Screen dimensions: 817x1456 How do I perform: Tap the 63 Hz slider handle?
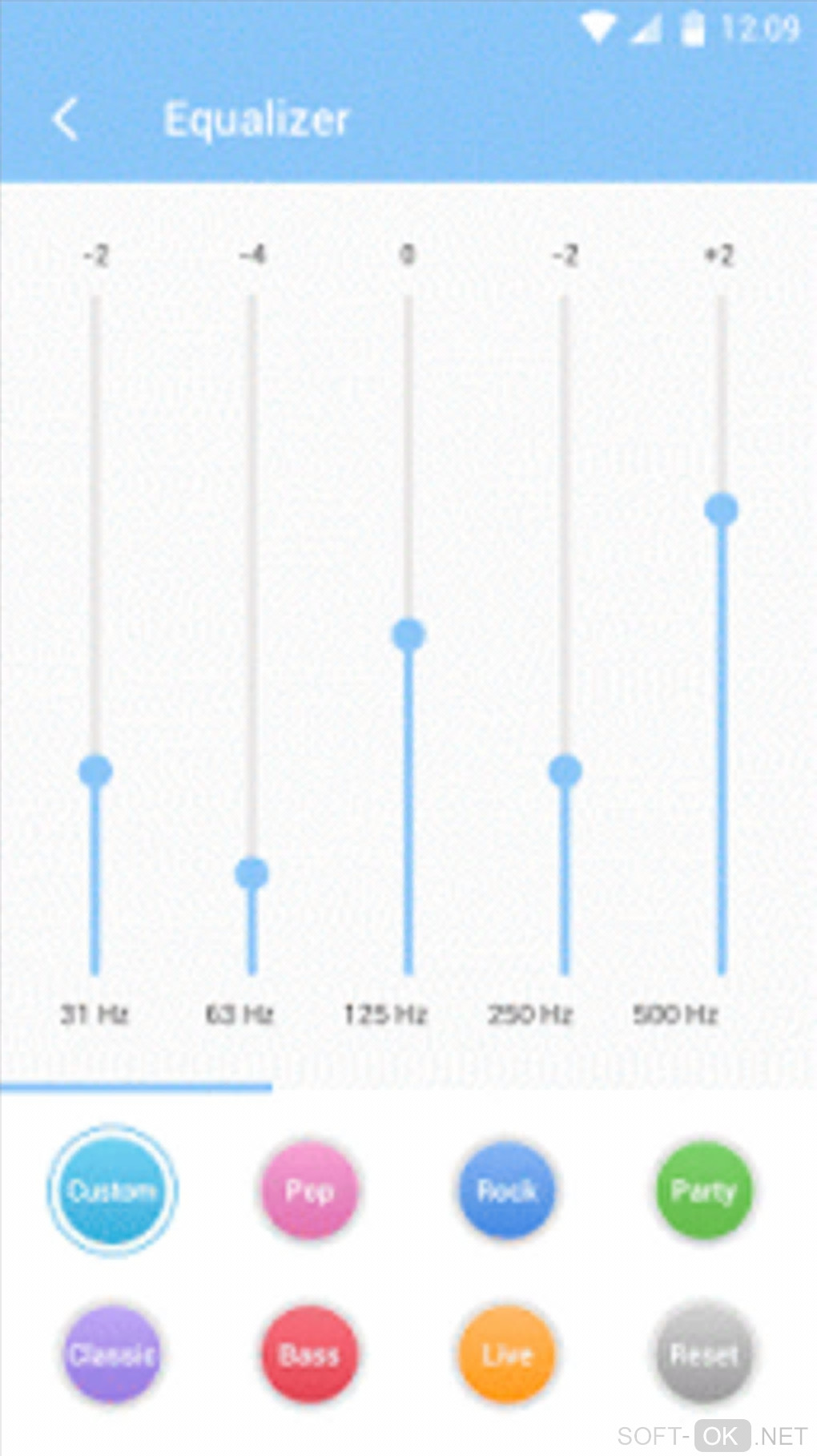252,873
